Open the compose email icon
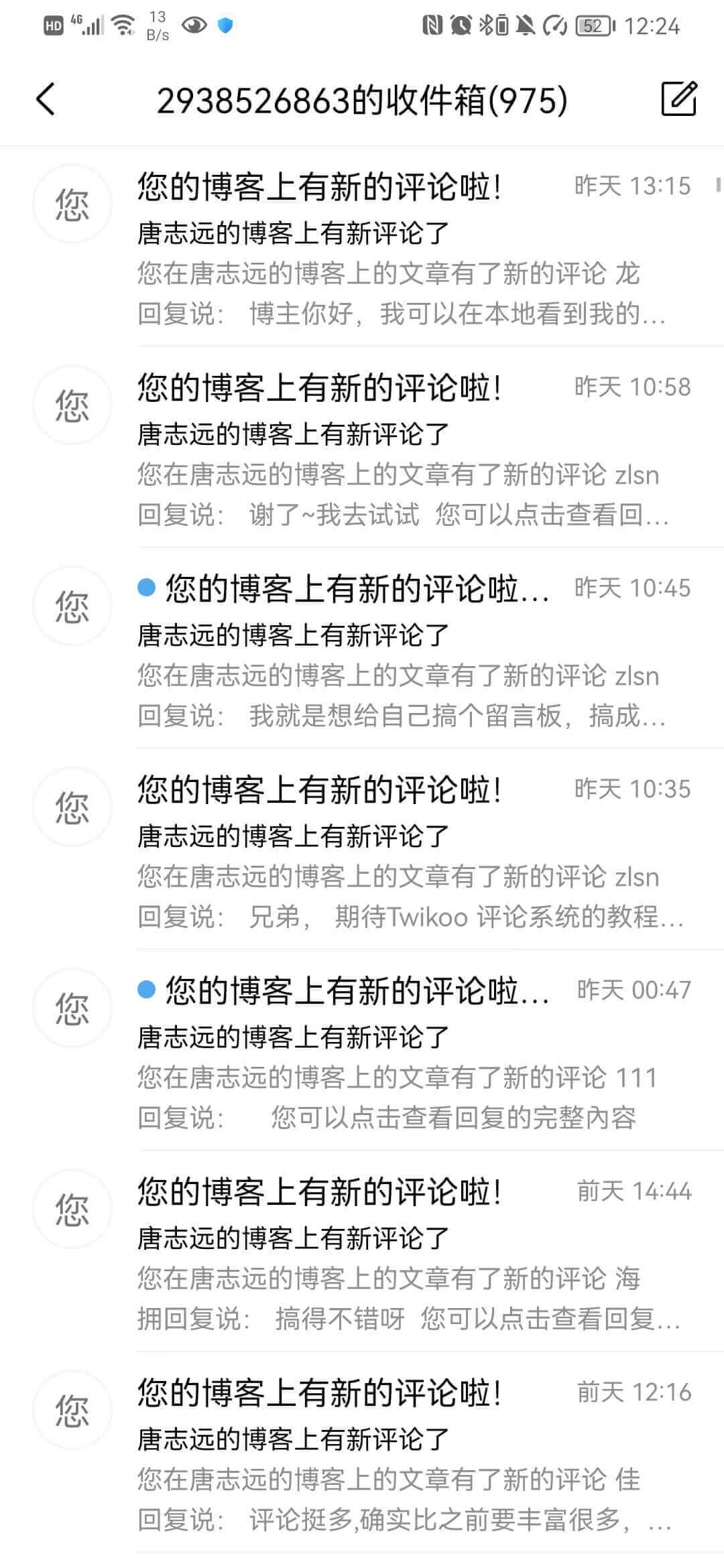Viewport: 724px width, 1568px height. click(680, 101)
